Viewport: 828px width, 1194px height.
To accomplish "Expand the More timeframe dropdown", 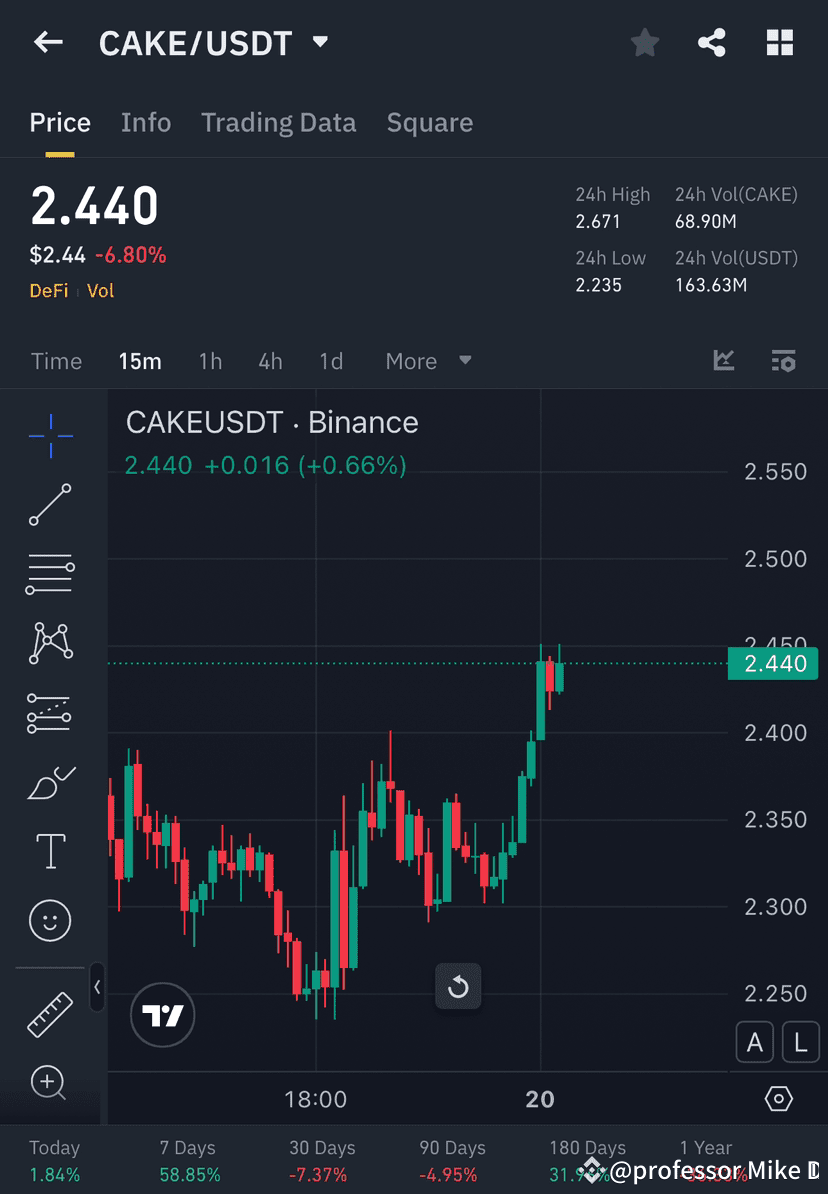I will [x=428, y=361].
